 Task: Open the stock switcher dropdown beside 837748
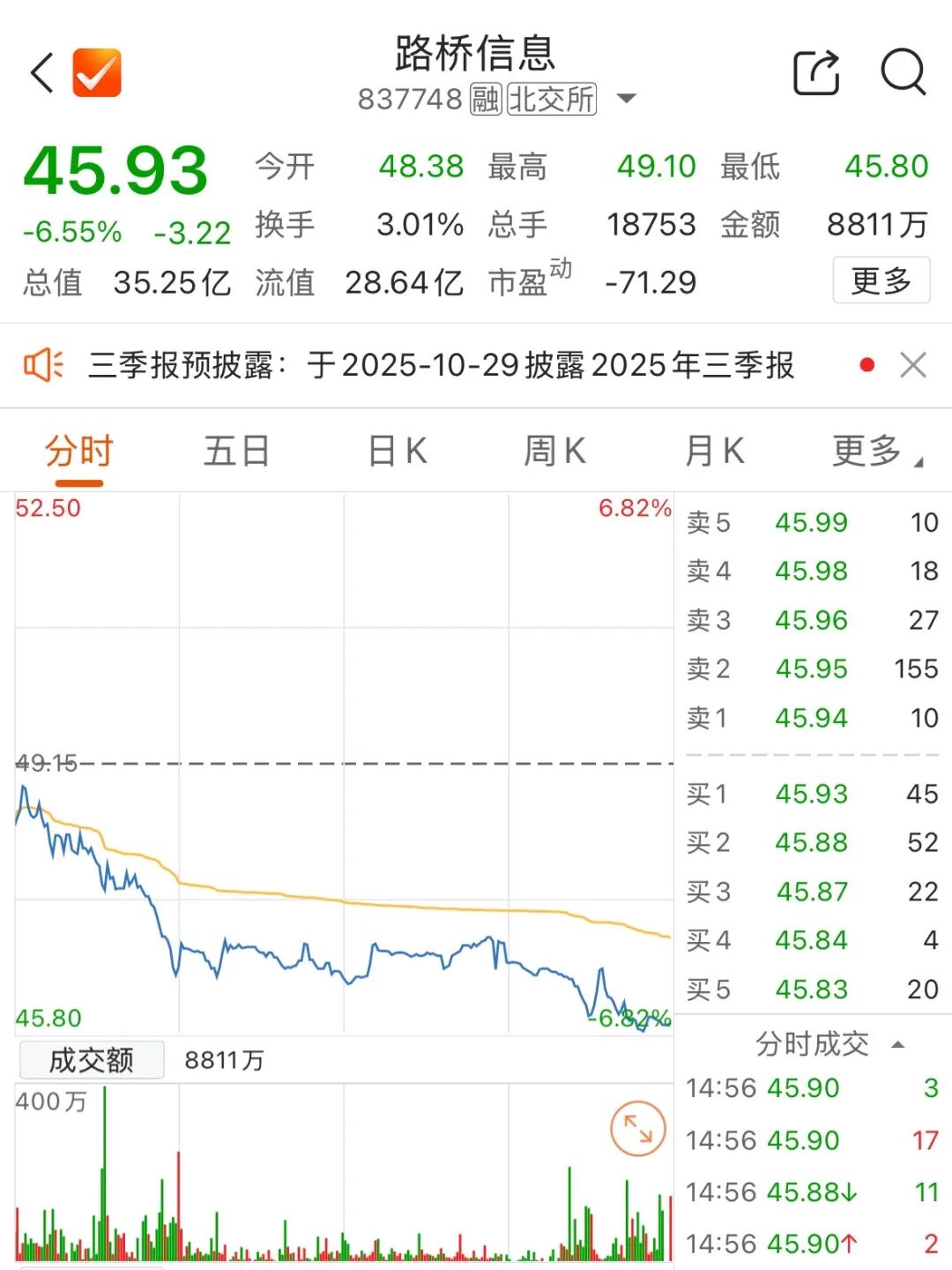pos(628,99)
